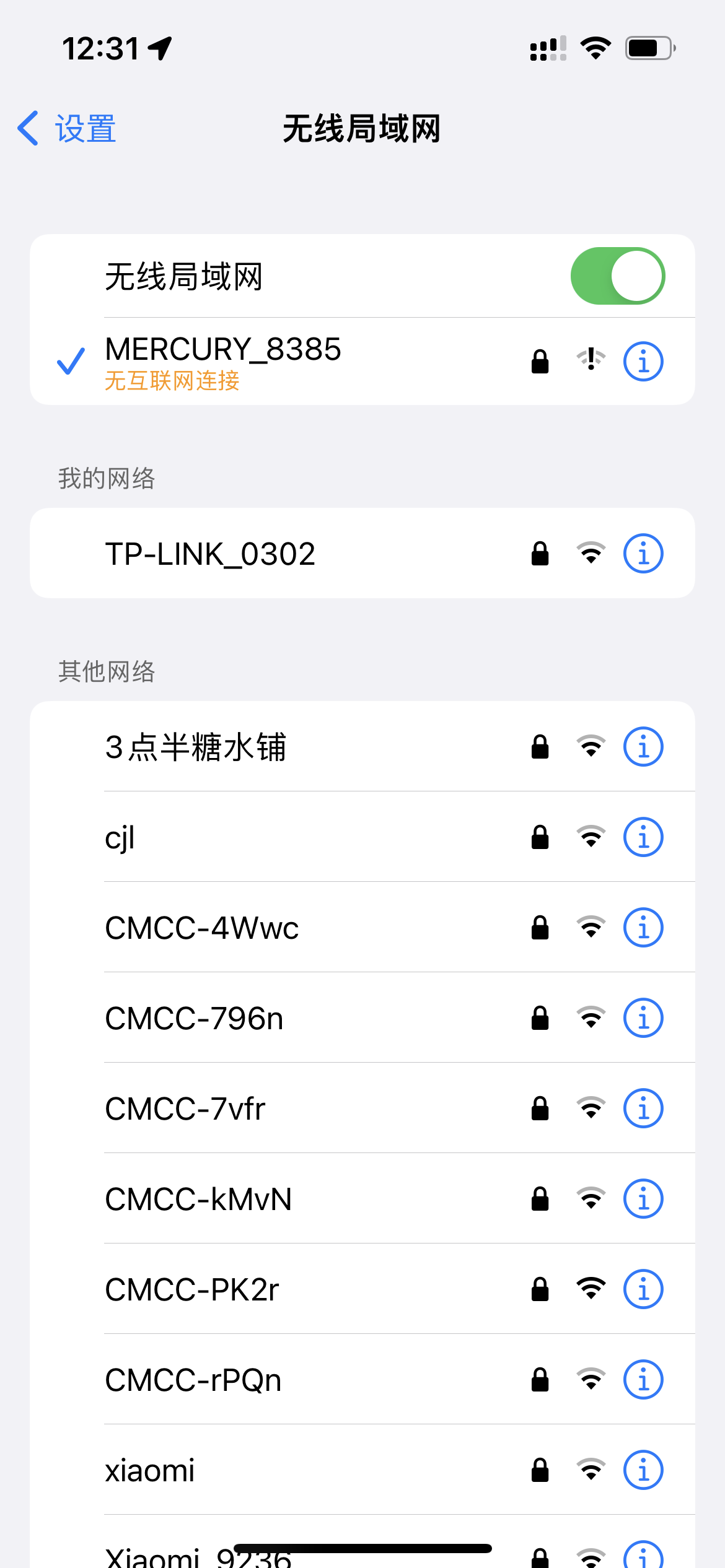Turn off the 无线局域网 switch
This screenshot has height=1568, width=725.
coord(617,276)
